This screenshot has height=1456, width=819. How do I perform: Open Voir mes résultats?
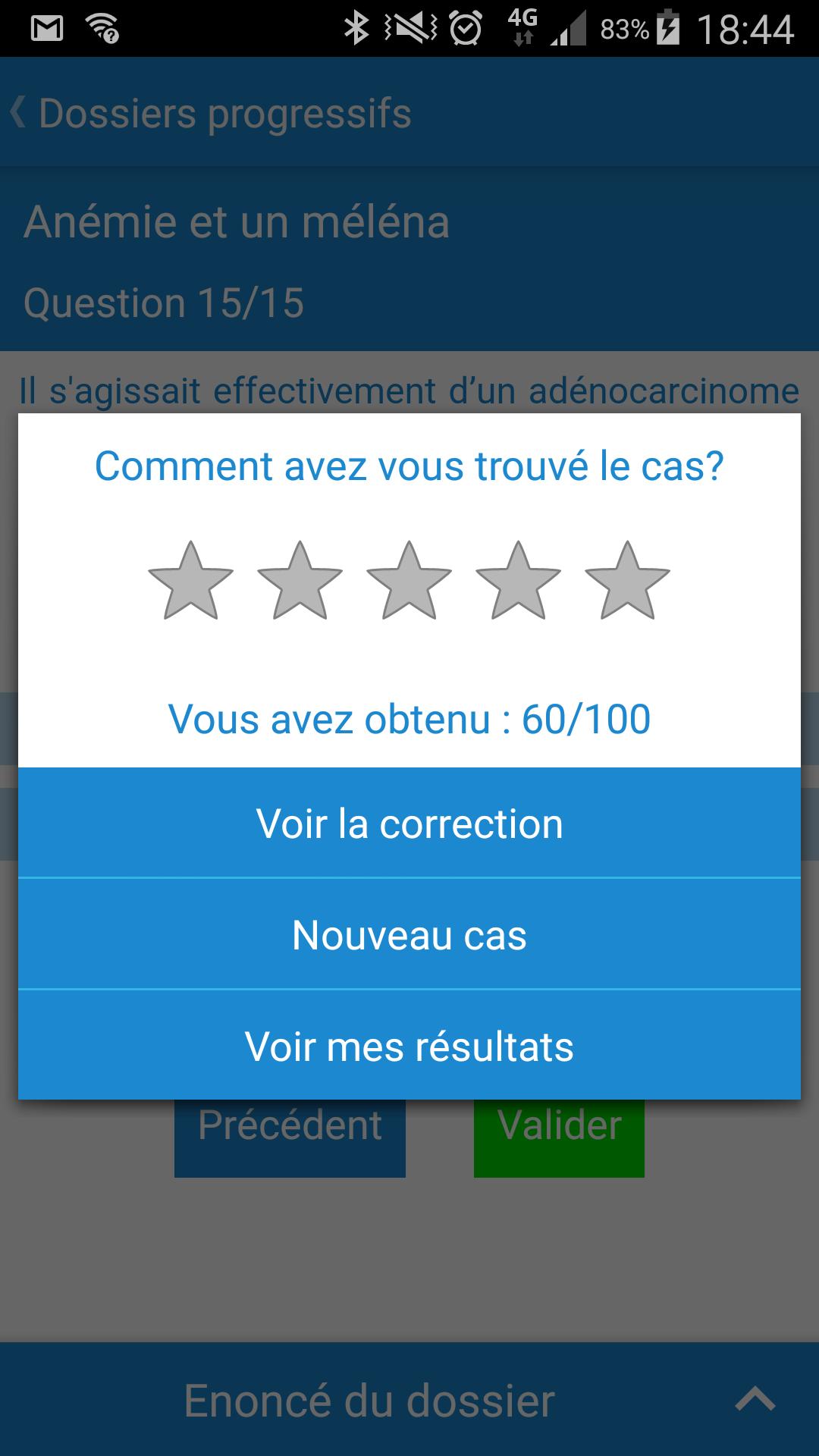[409, 1046]
